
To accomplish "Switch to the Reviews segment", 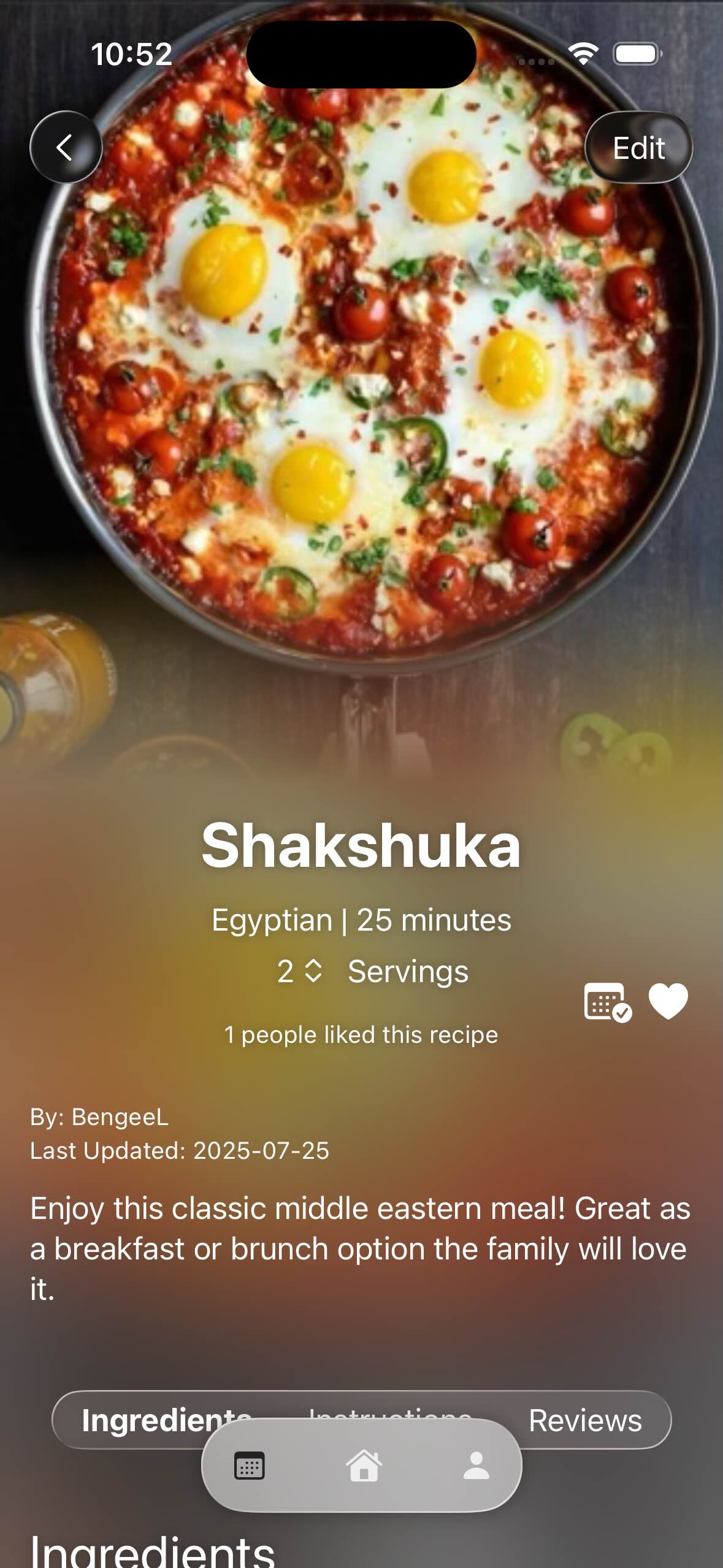I will [585, 1420].
